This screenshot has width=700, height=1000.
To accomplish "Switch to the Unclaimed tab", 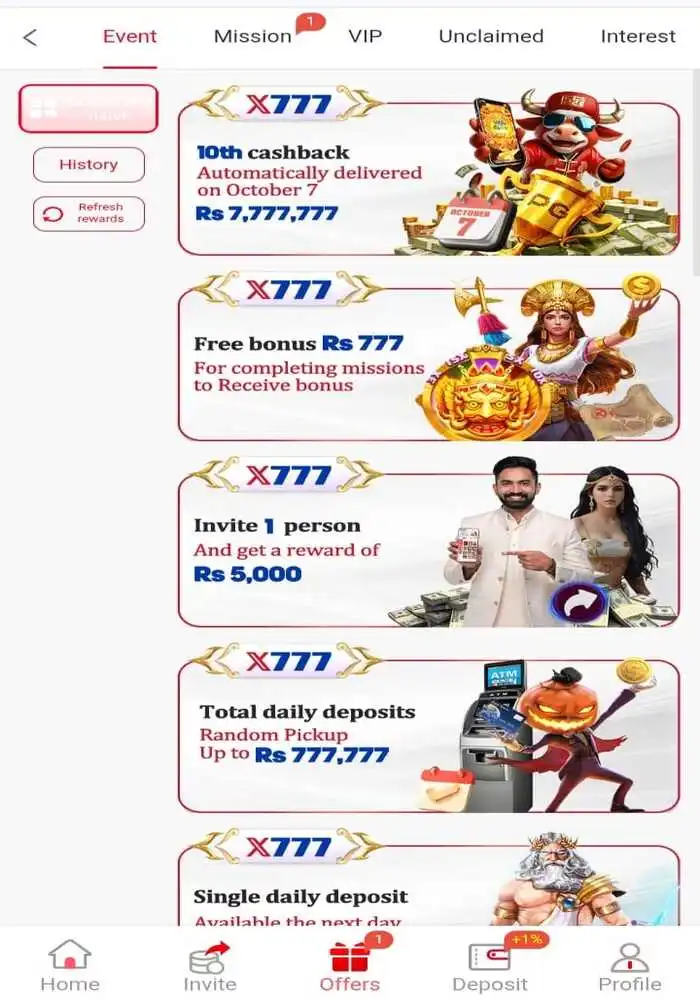I will coord(491,36).
